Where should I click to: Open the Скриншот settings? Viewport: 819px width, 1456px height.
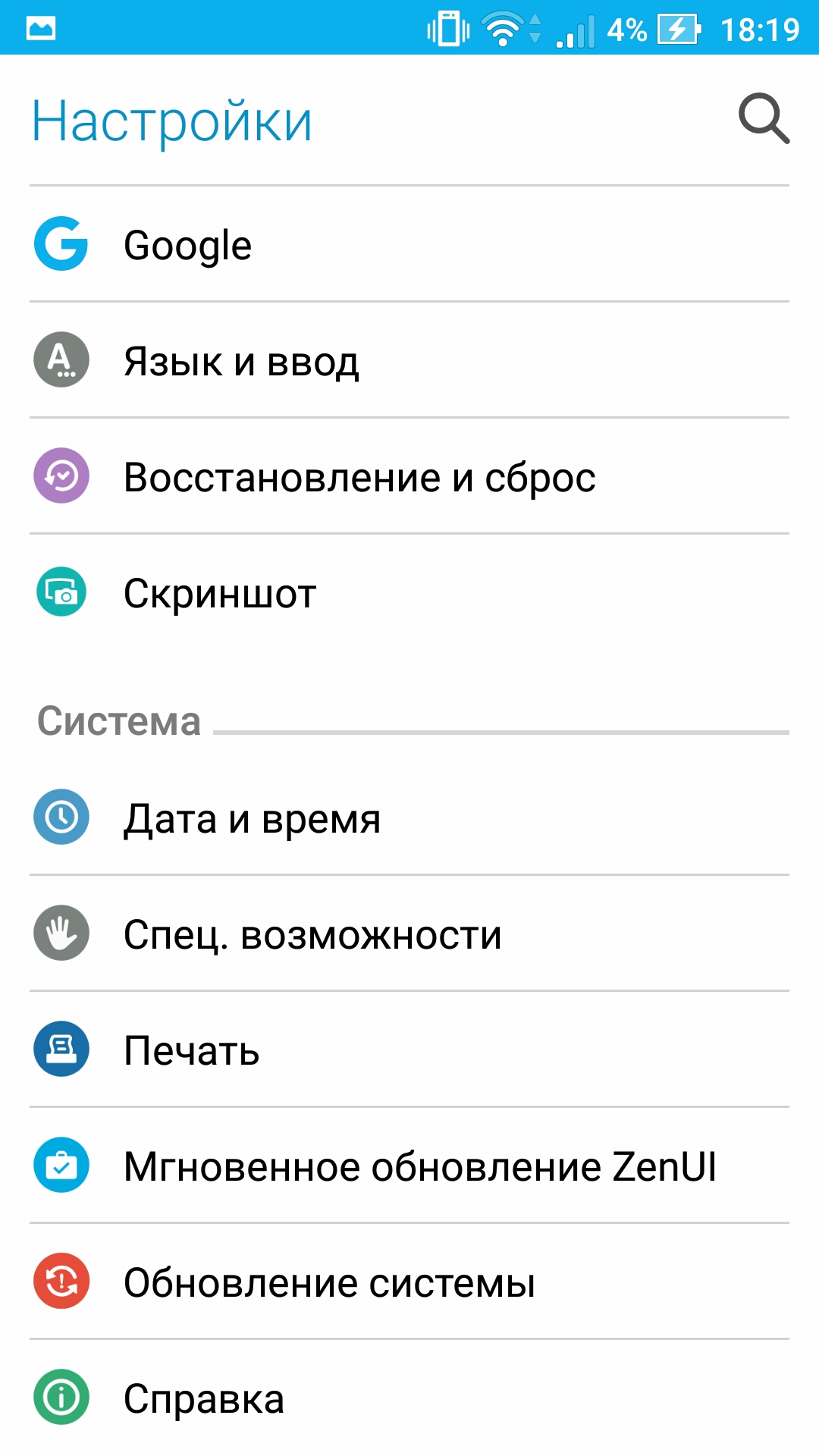pyautogui.click(x=409, y=592)
